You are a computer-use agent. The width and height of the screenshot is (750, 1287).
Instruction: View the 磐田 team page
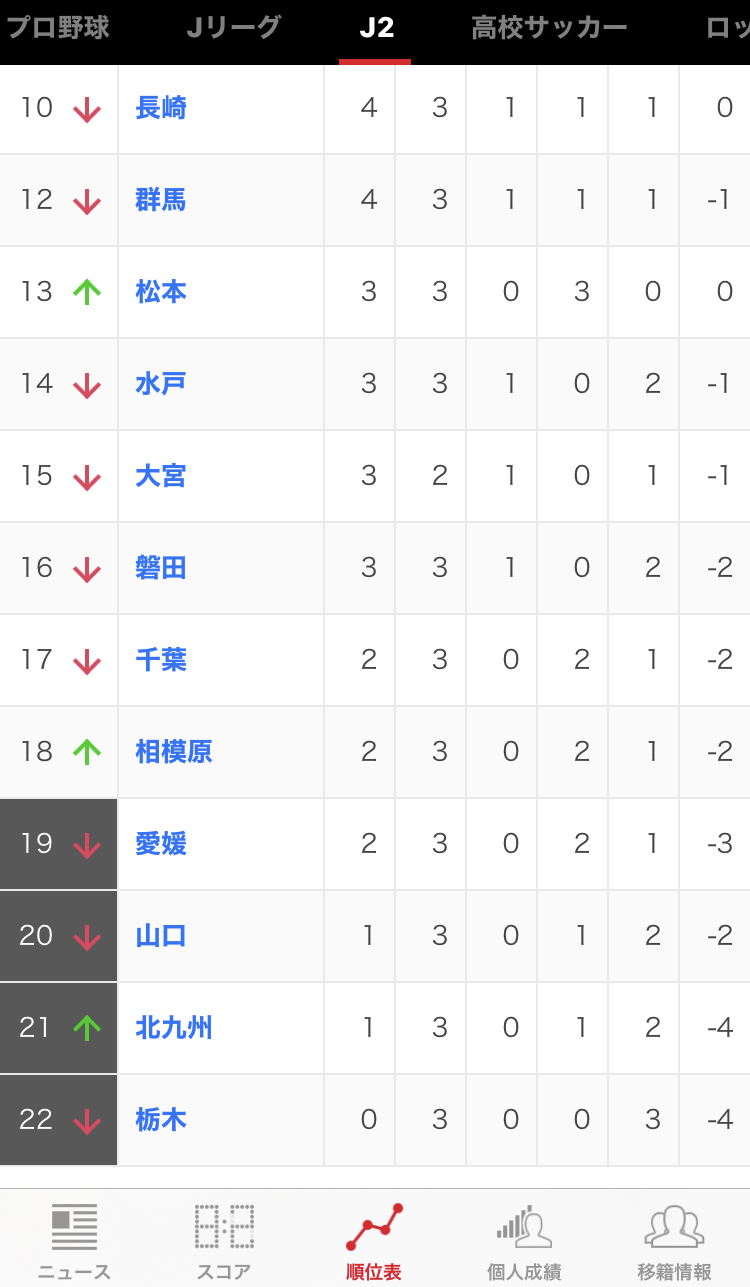tap(161, 568)
